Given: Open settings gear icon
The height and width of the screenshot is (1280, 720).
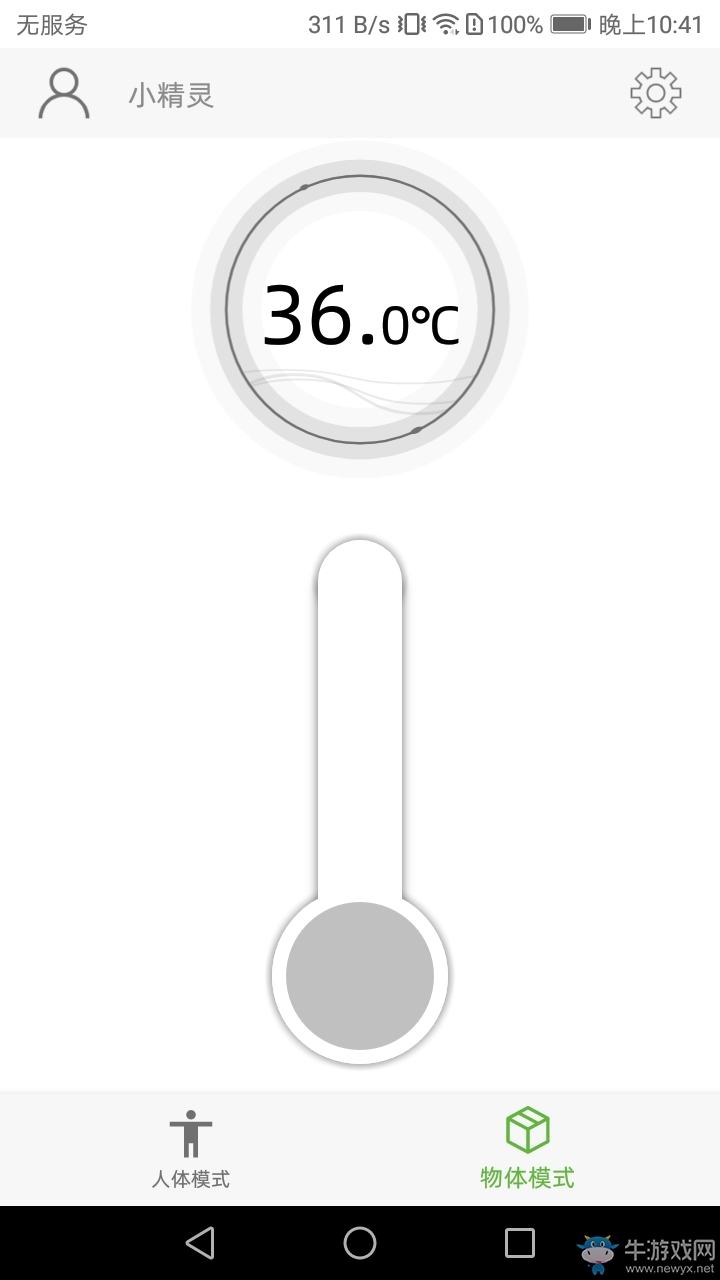Looking at the screenshot, I should pos(655,94).
